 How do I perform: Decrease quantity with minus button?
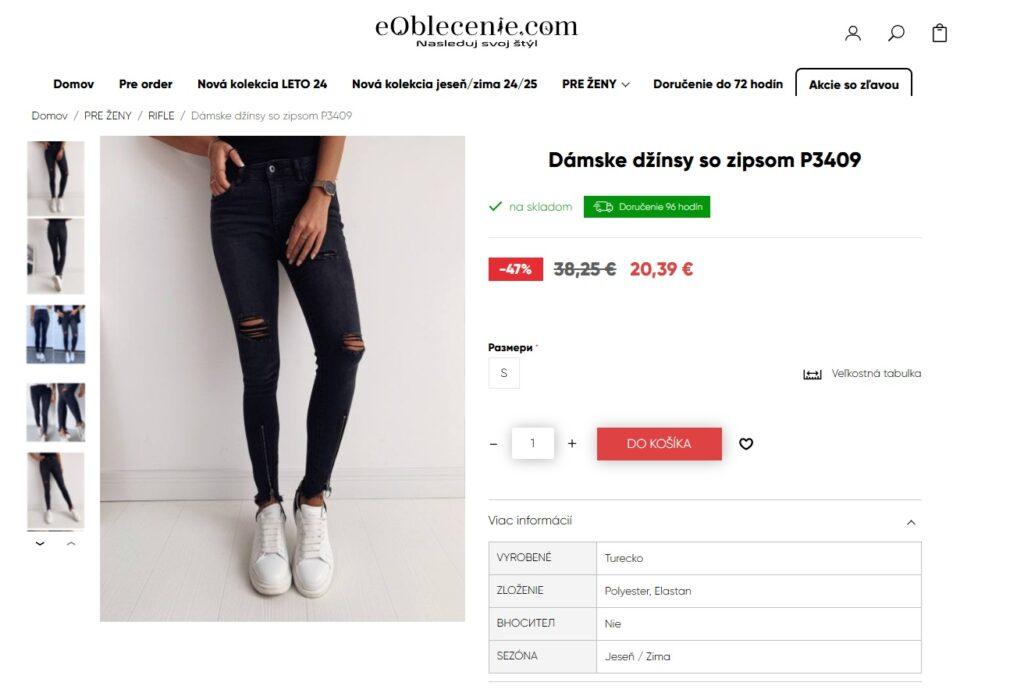(x=493, y=443)
